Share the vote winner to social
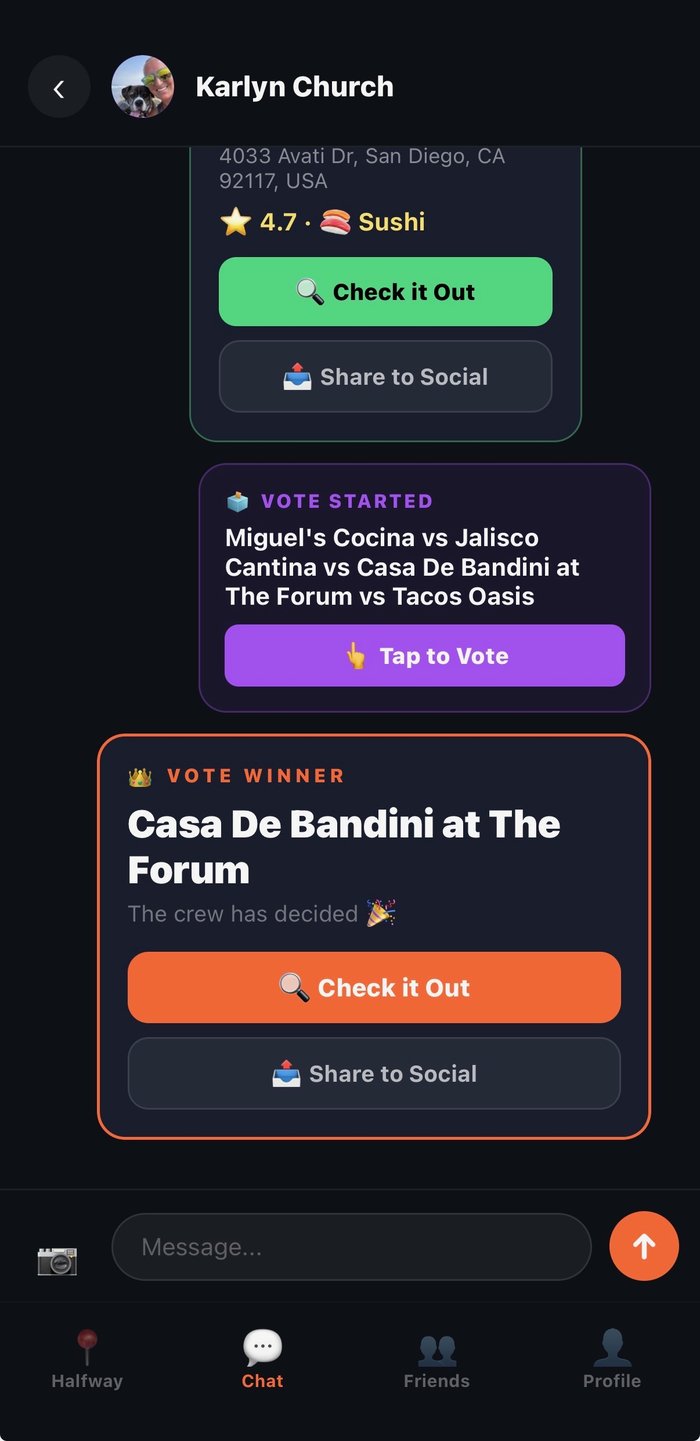 pos(374,1074)
